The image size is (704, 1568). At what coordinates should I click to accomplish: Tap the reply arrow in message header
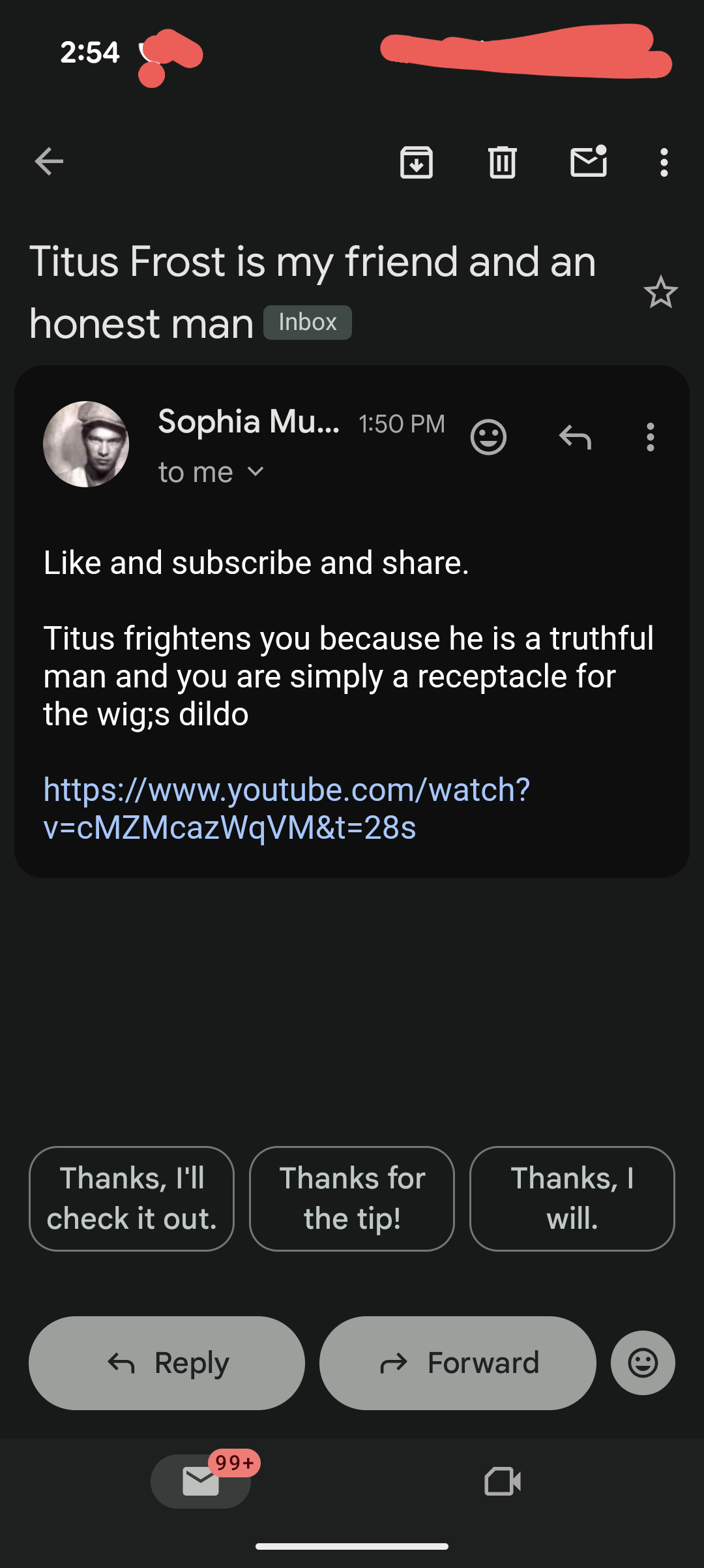pos(575,437)
